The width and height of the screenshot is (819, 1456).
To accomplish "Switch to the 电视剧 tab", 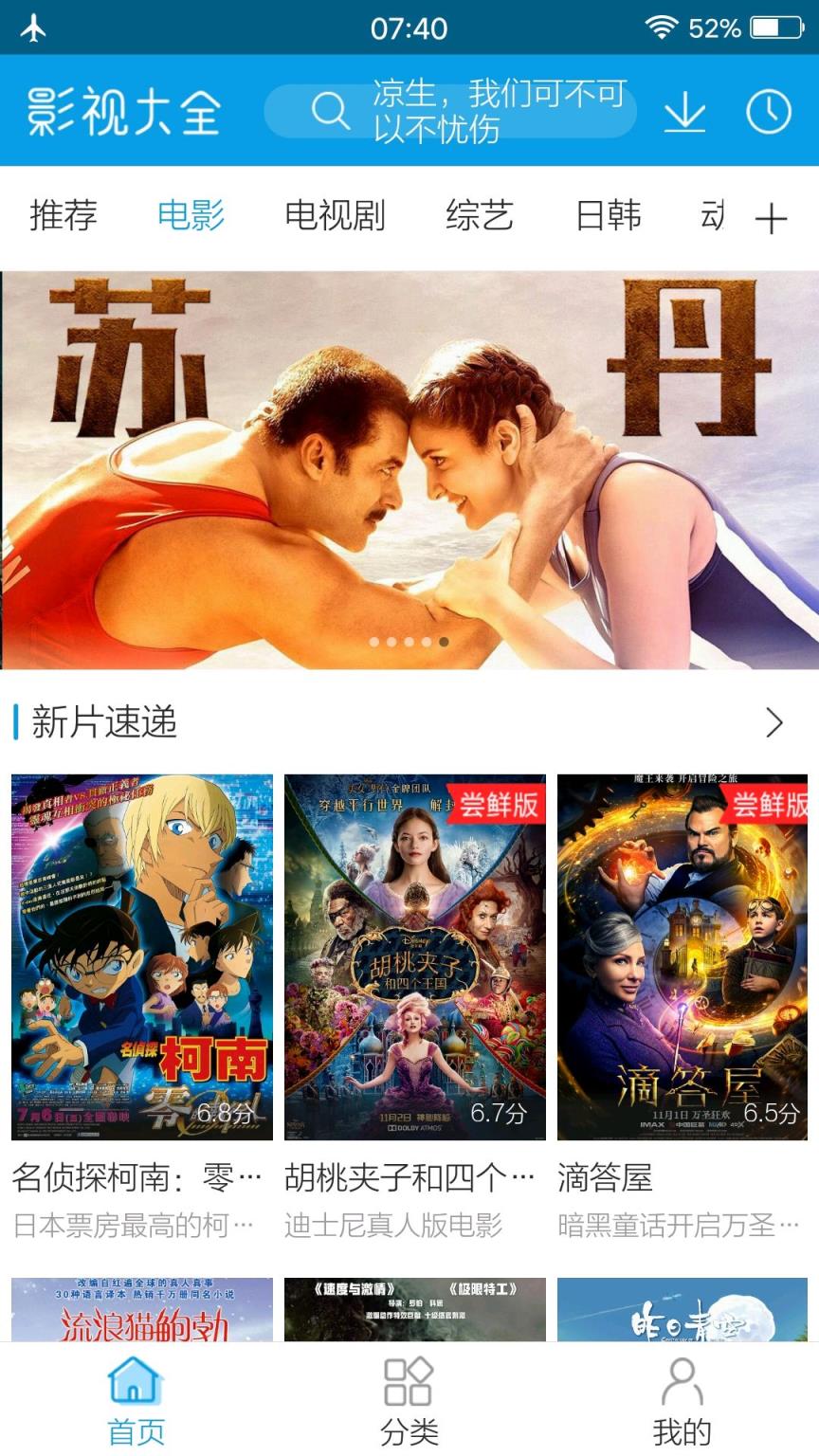I will click(335, 216).
